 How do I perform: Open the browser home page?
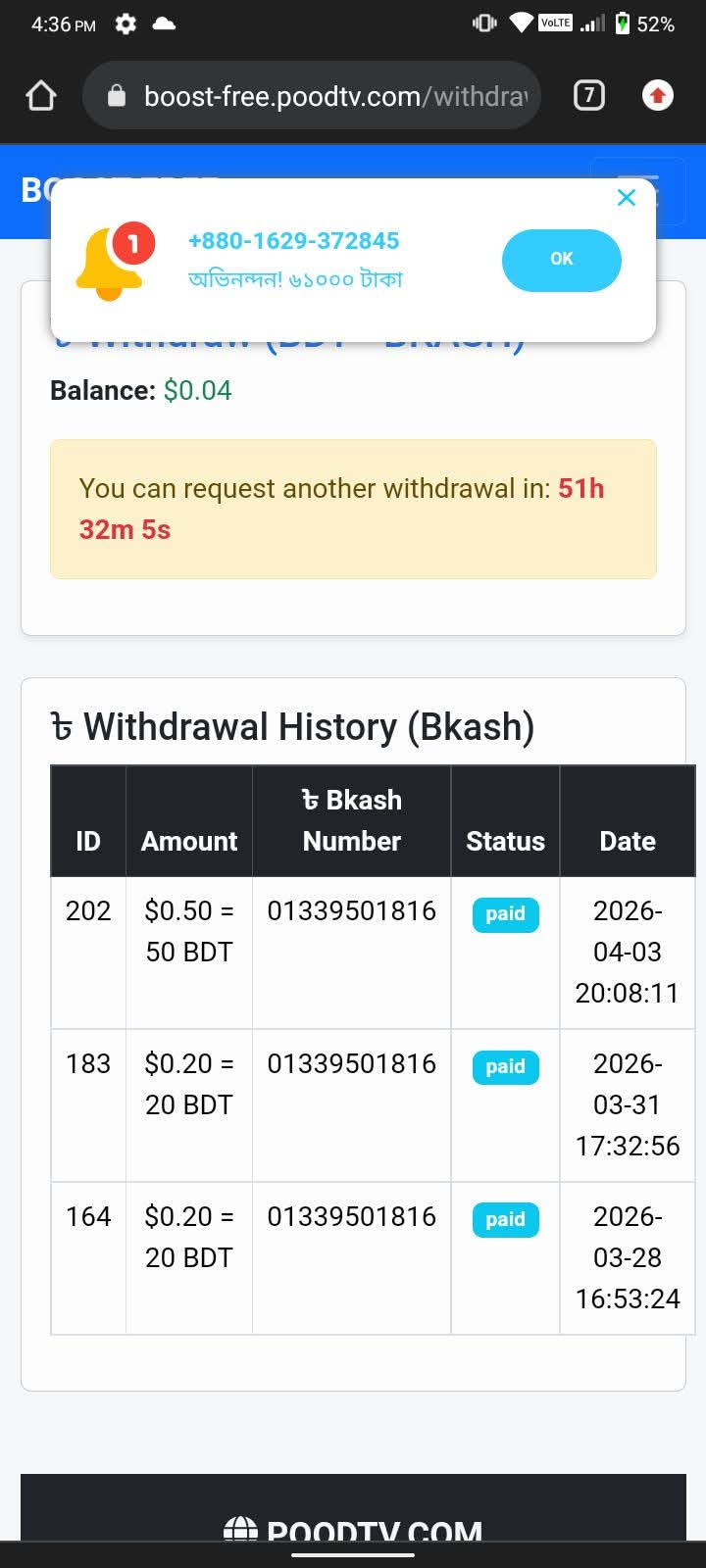[41, 95]
